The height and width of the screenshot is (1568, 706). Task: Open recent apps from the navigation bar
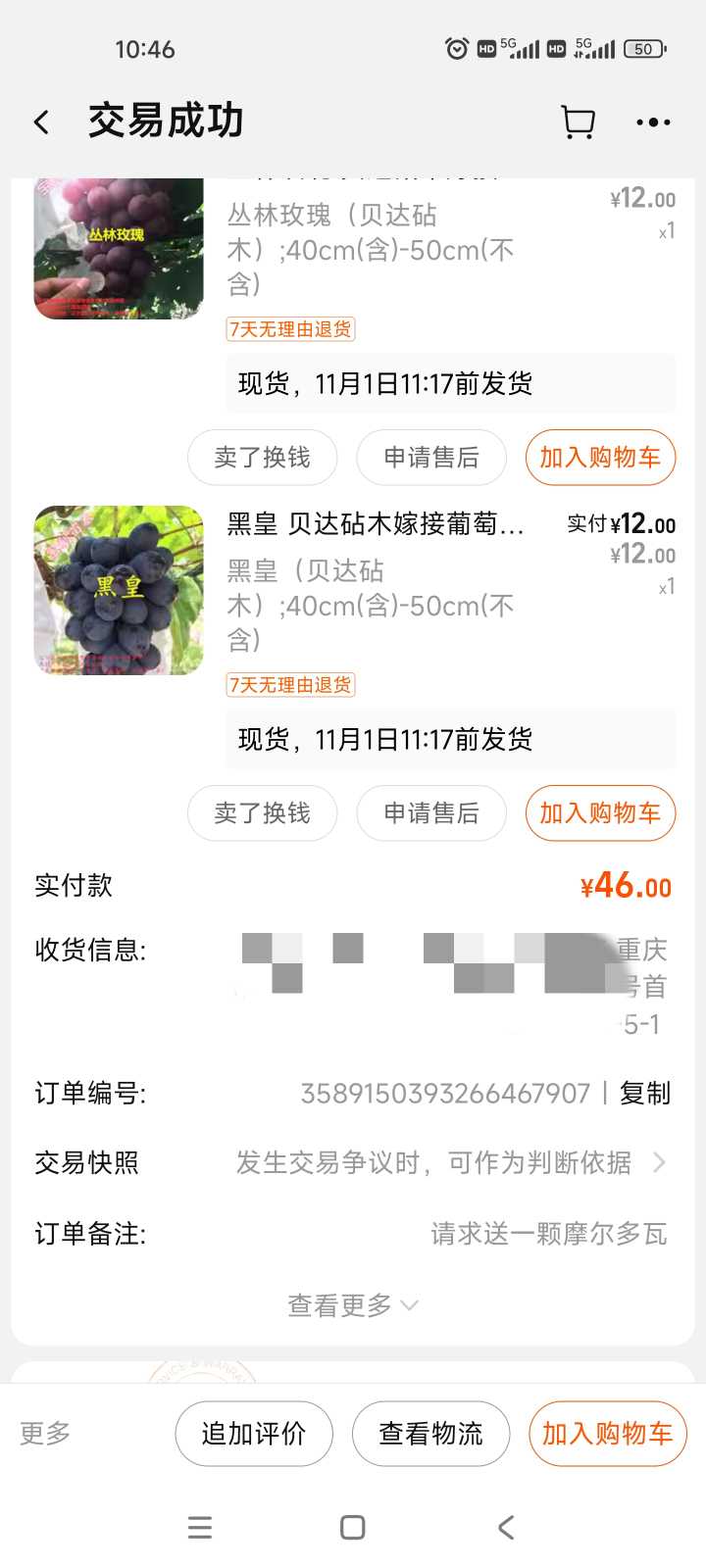coord(200,1527)
